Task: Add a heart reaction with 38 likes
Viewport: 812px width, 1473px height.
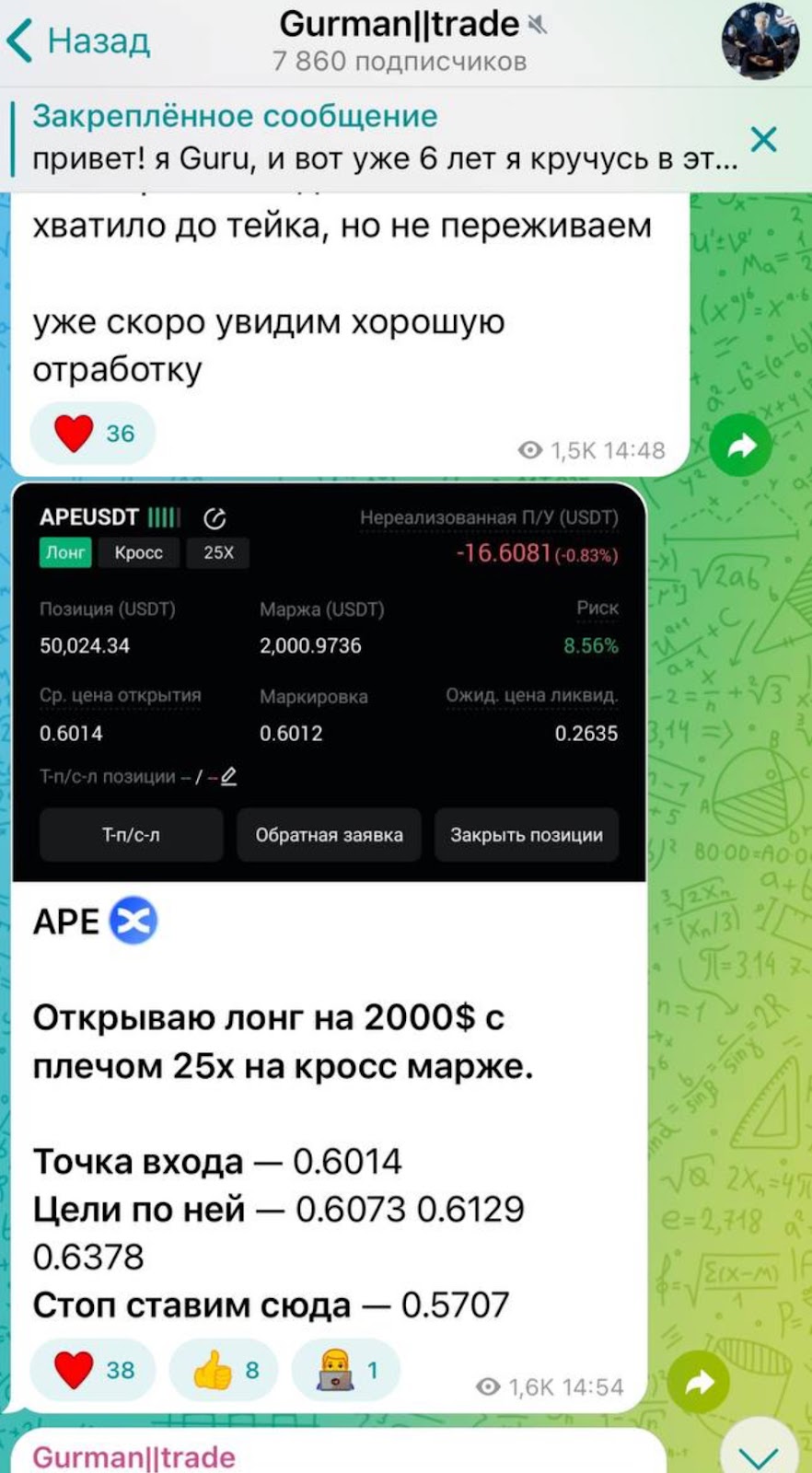Action: (x=93, y=1370)
